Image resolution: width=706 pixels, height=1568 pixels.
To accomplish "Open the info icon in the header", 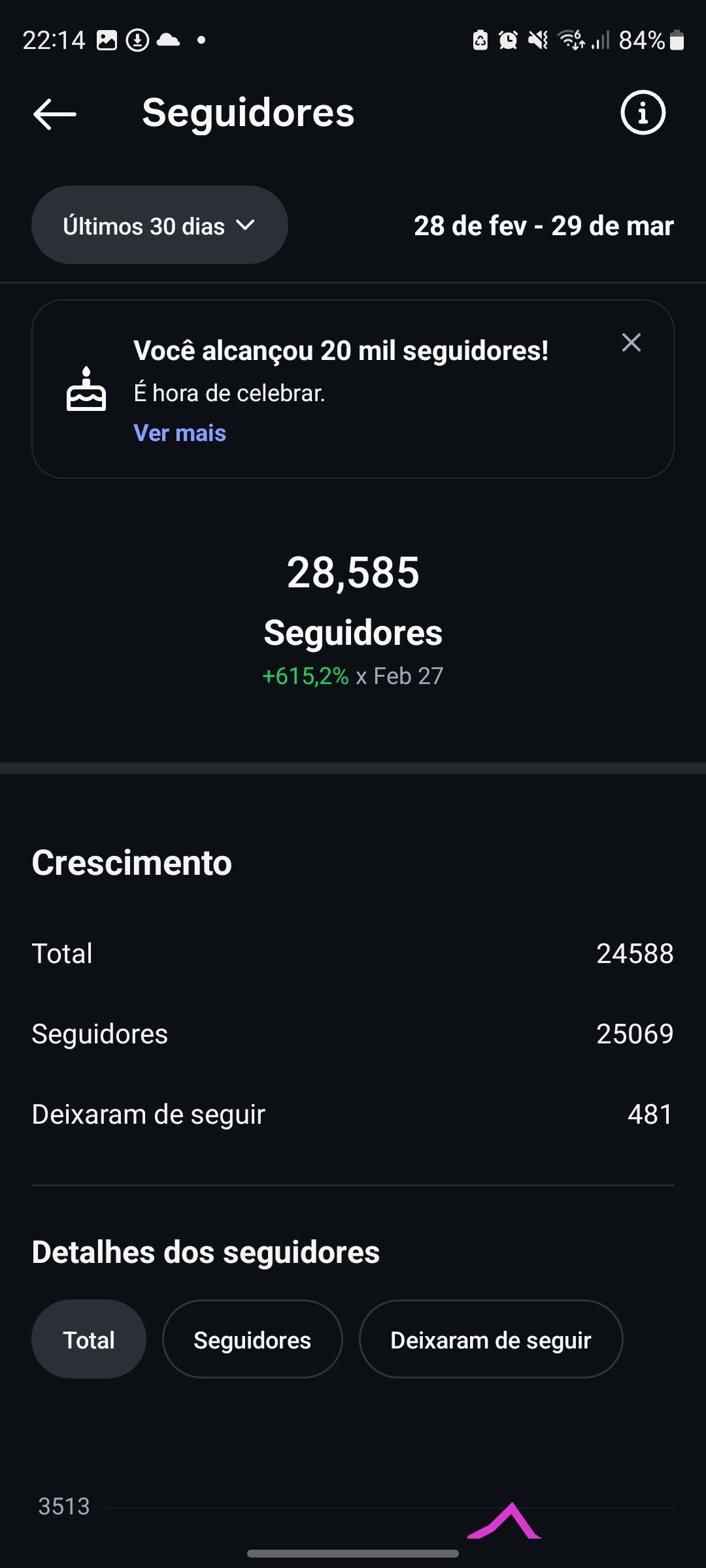I will click(x=643, y=113).
